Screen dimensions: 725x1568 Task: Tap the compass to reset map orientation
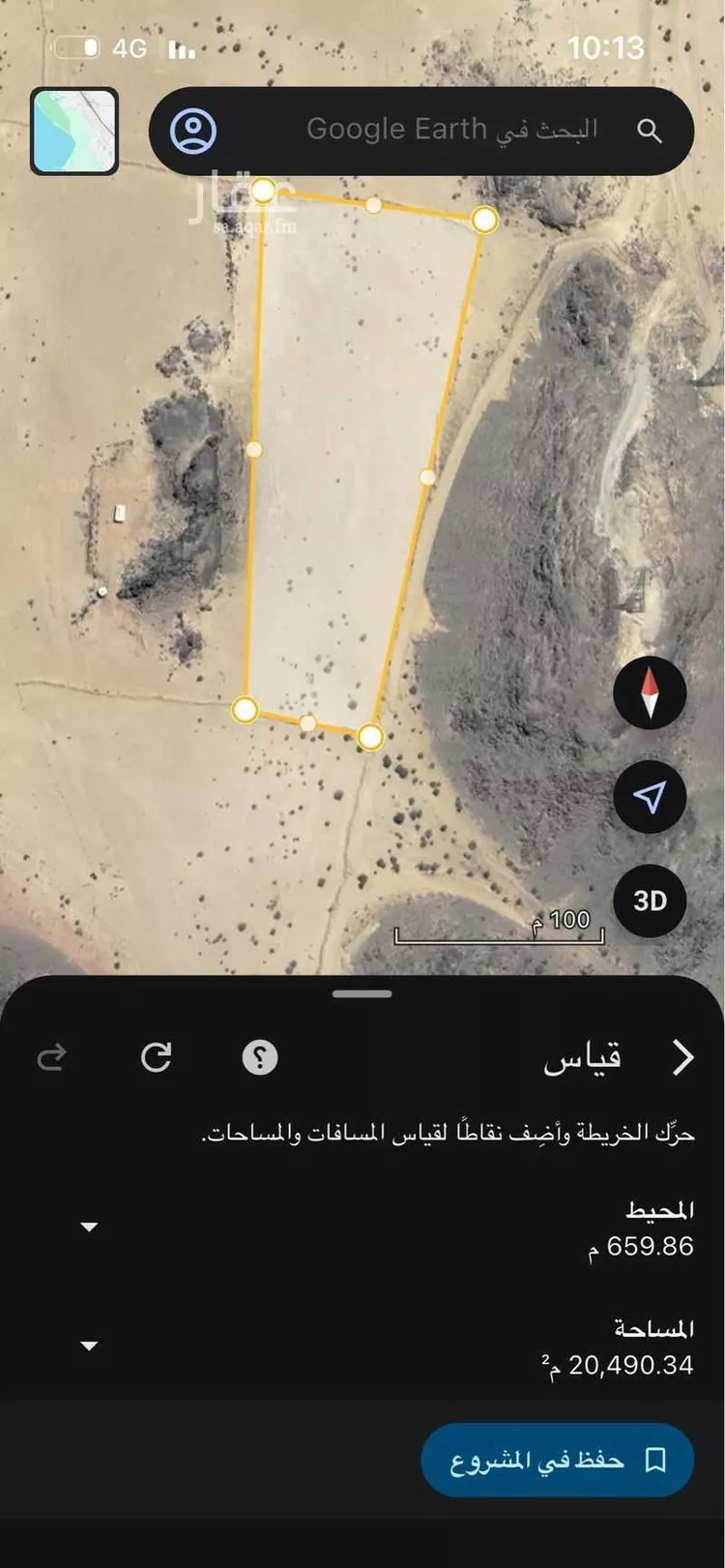[x=649, y=693]
